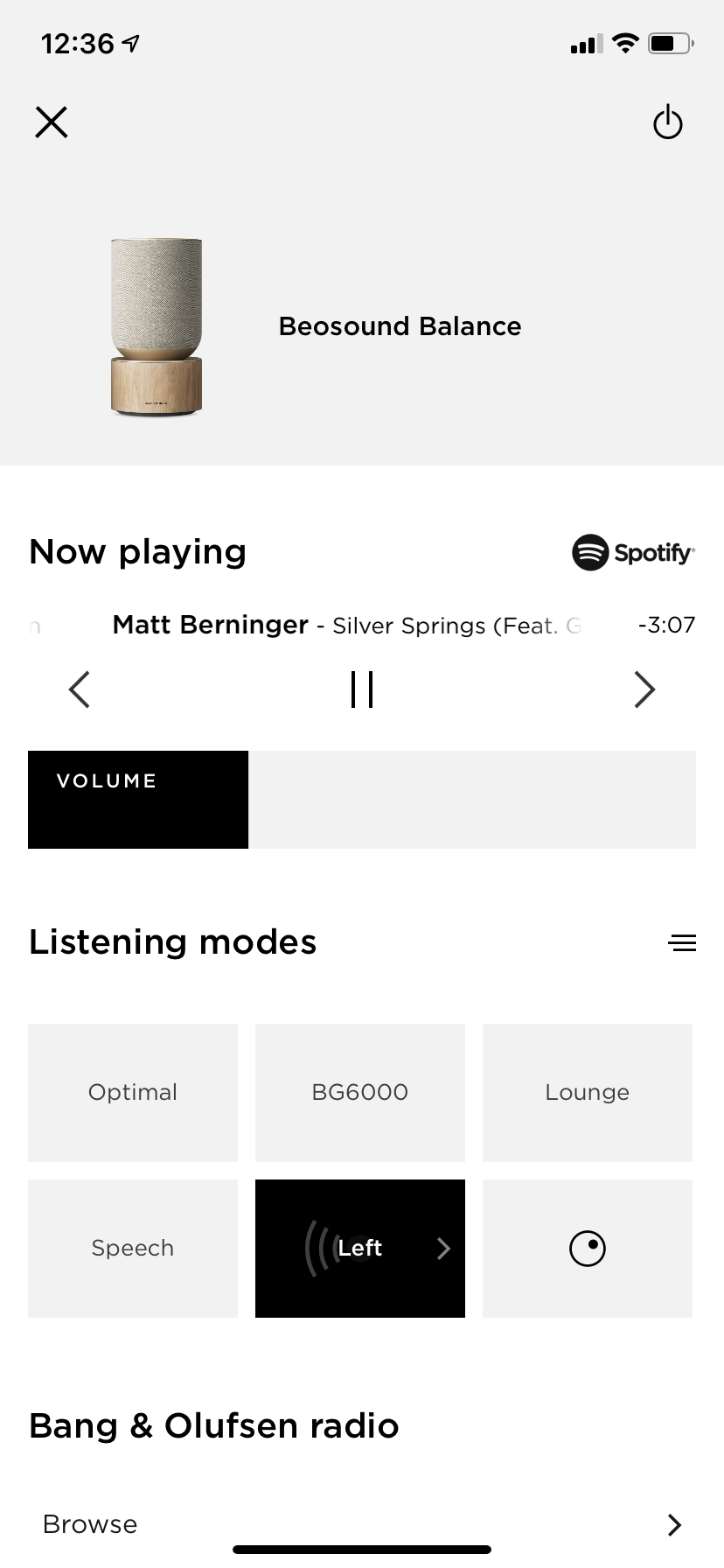724x1568 pixels.
Task: Open the Left directional mode options
Action: tap(360, 1249)
